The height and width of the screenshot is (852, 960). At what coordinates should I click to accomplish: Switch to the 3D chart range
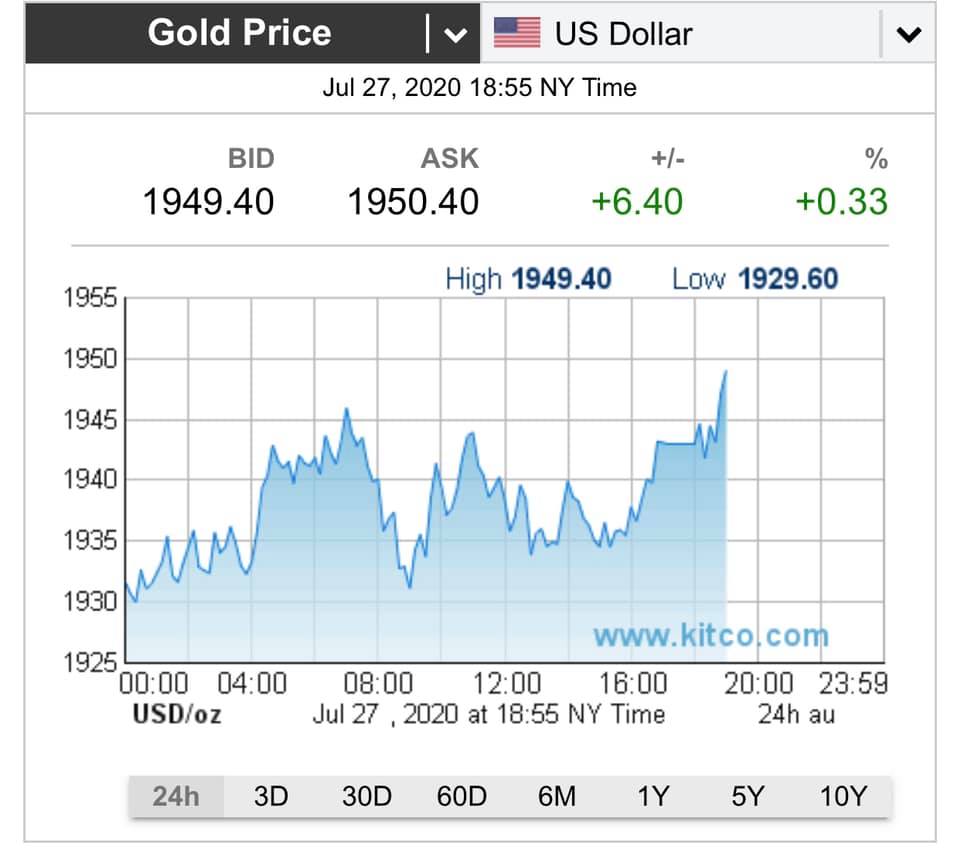(271, 796)
